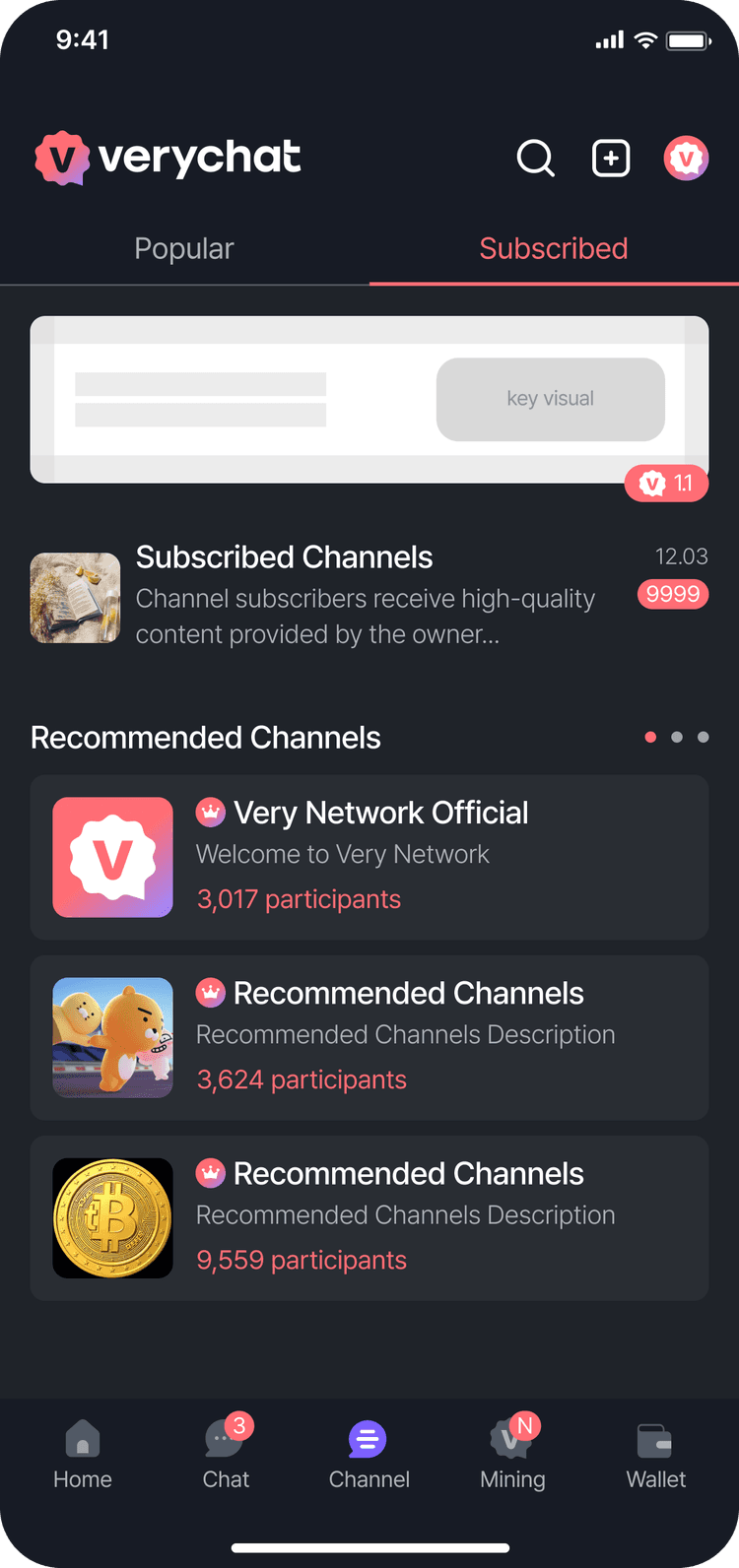Tap the 9999 unread badge
Viewport: 739px width, 1568px height.
(673, 594)
